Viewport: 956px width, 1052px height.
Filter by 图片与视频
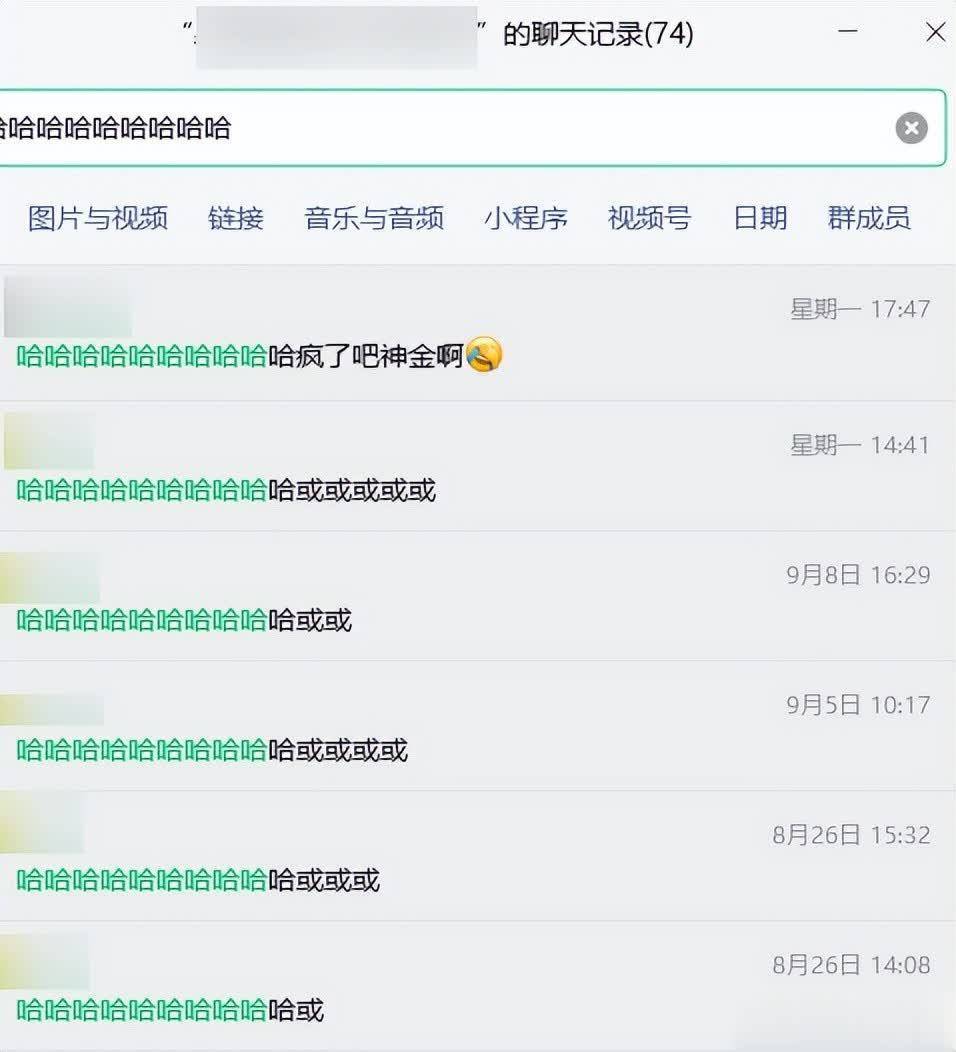click(98, 218)
